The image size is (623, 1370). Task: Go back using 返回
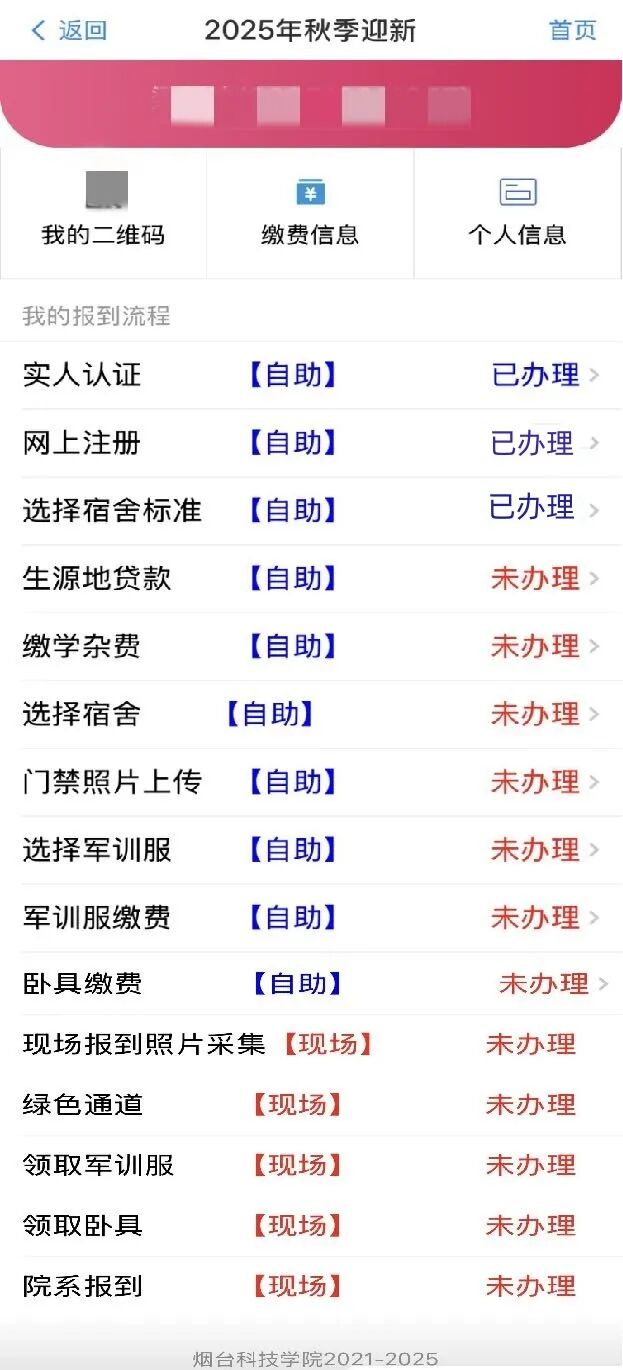pos(69,30)
